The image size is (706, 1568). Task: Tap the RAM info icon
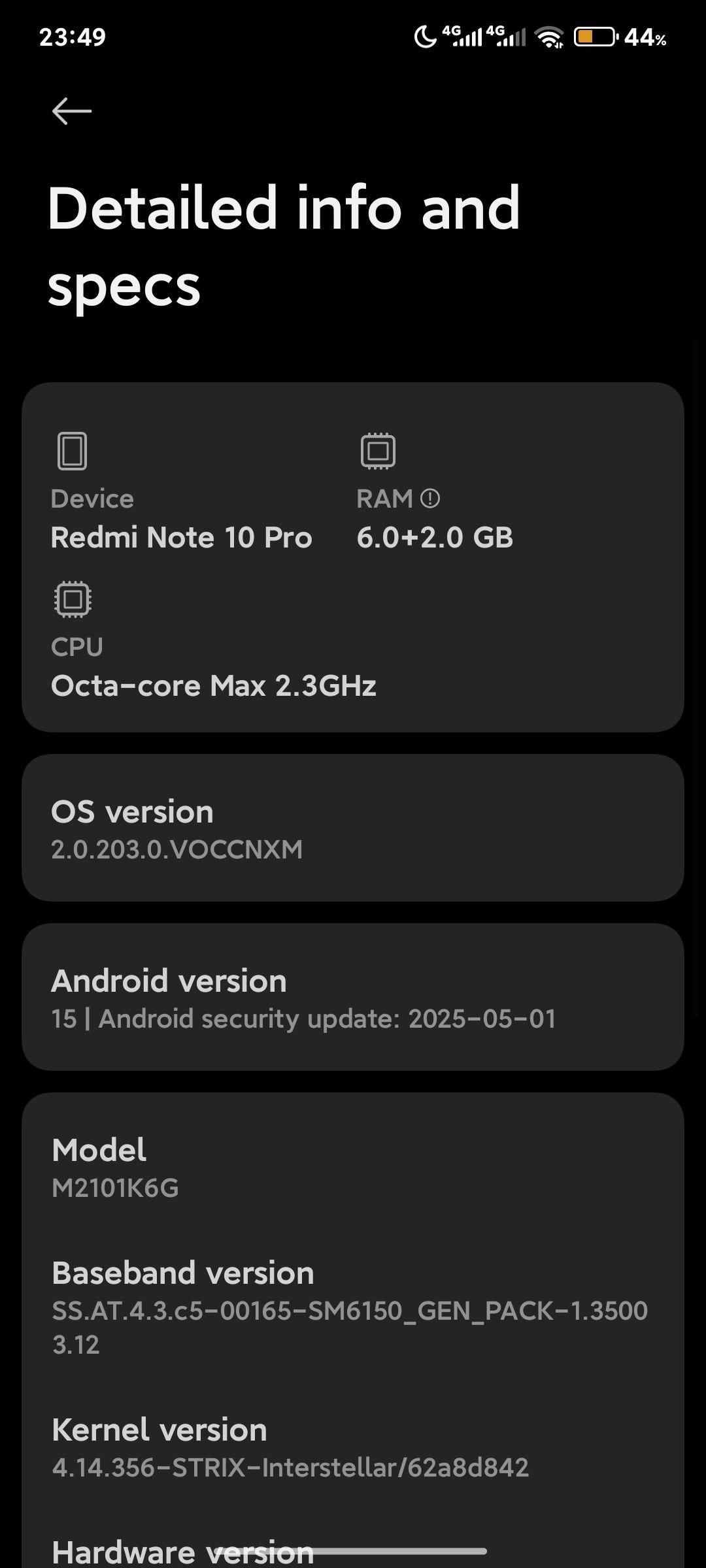(430, 499)
